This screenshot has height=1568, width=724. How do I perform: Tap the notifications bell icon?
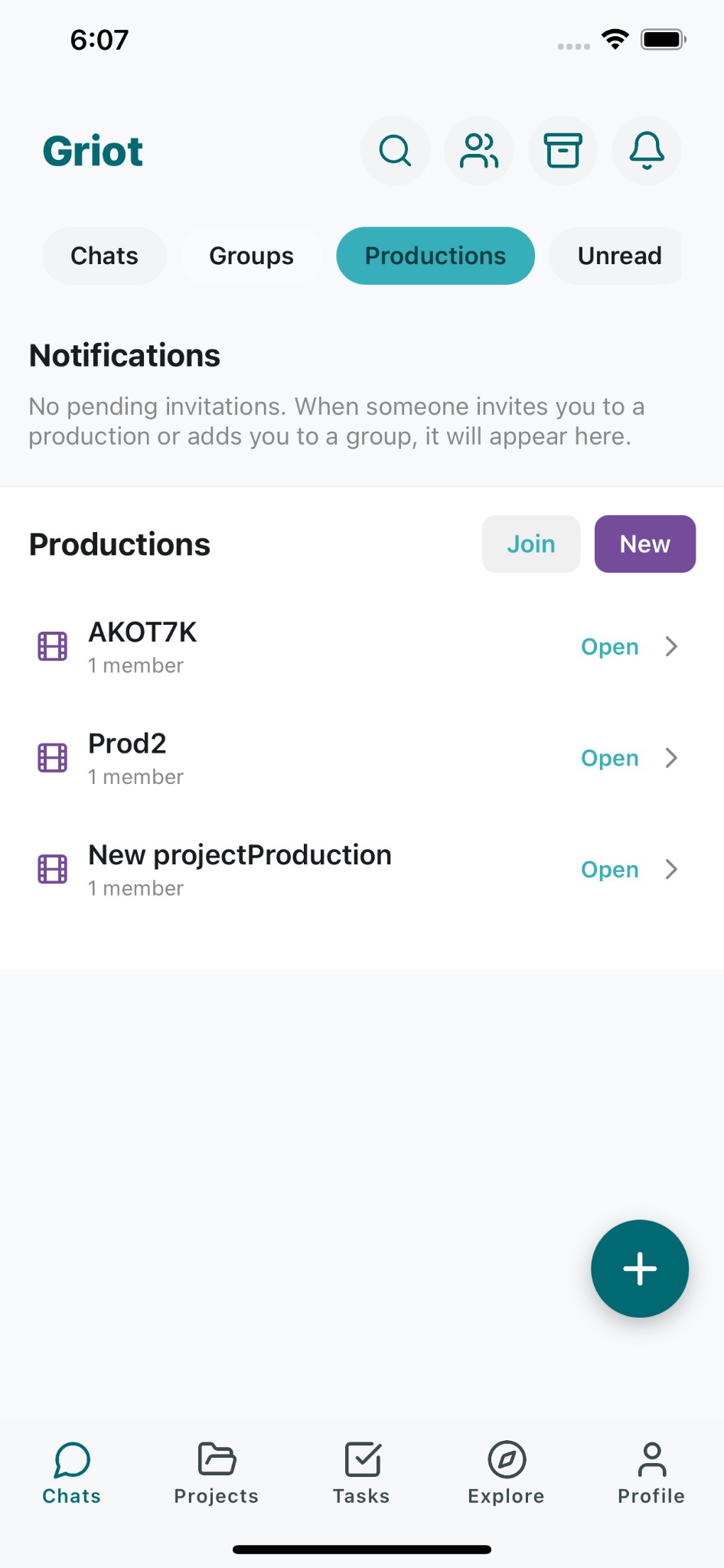(647, 150)
